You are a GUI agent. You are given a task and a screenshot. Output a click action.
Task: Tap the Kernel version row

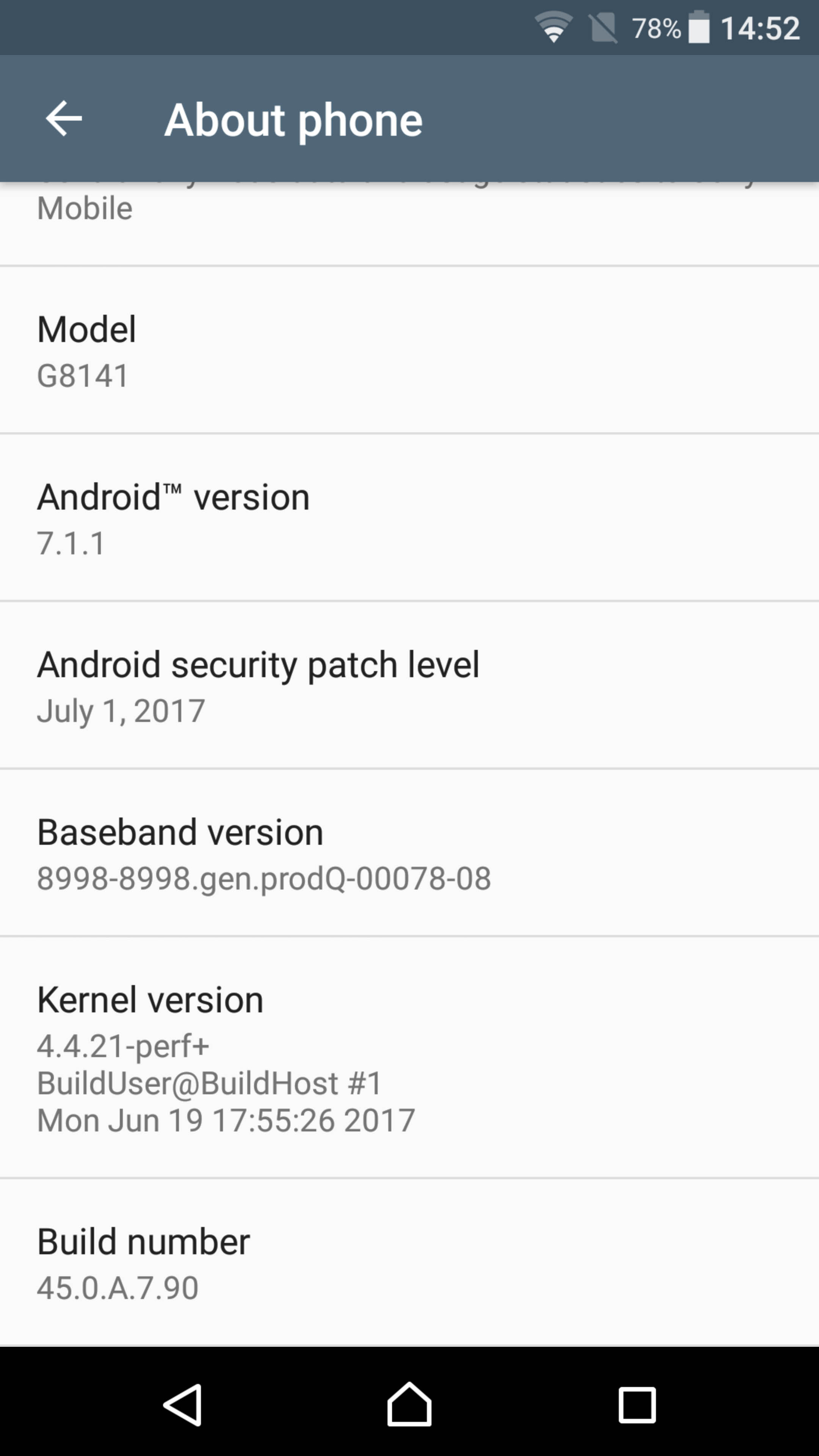(x=409, y=1057)
